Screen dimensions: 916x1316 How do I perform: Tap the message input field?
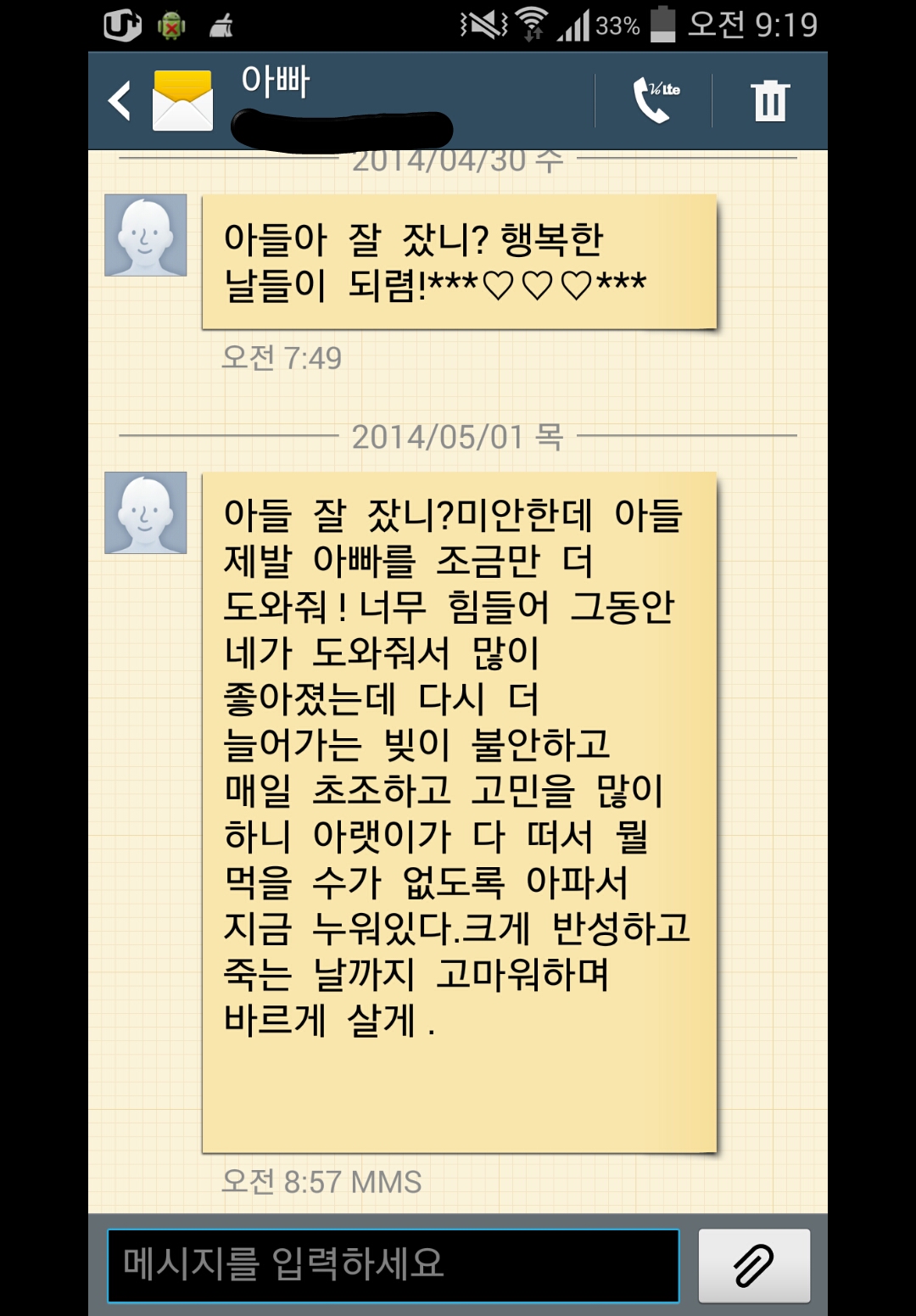coord(393,1265)
